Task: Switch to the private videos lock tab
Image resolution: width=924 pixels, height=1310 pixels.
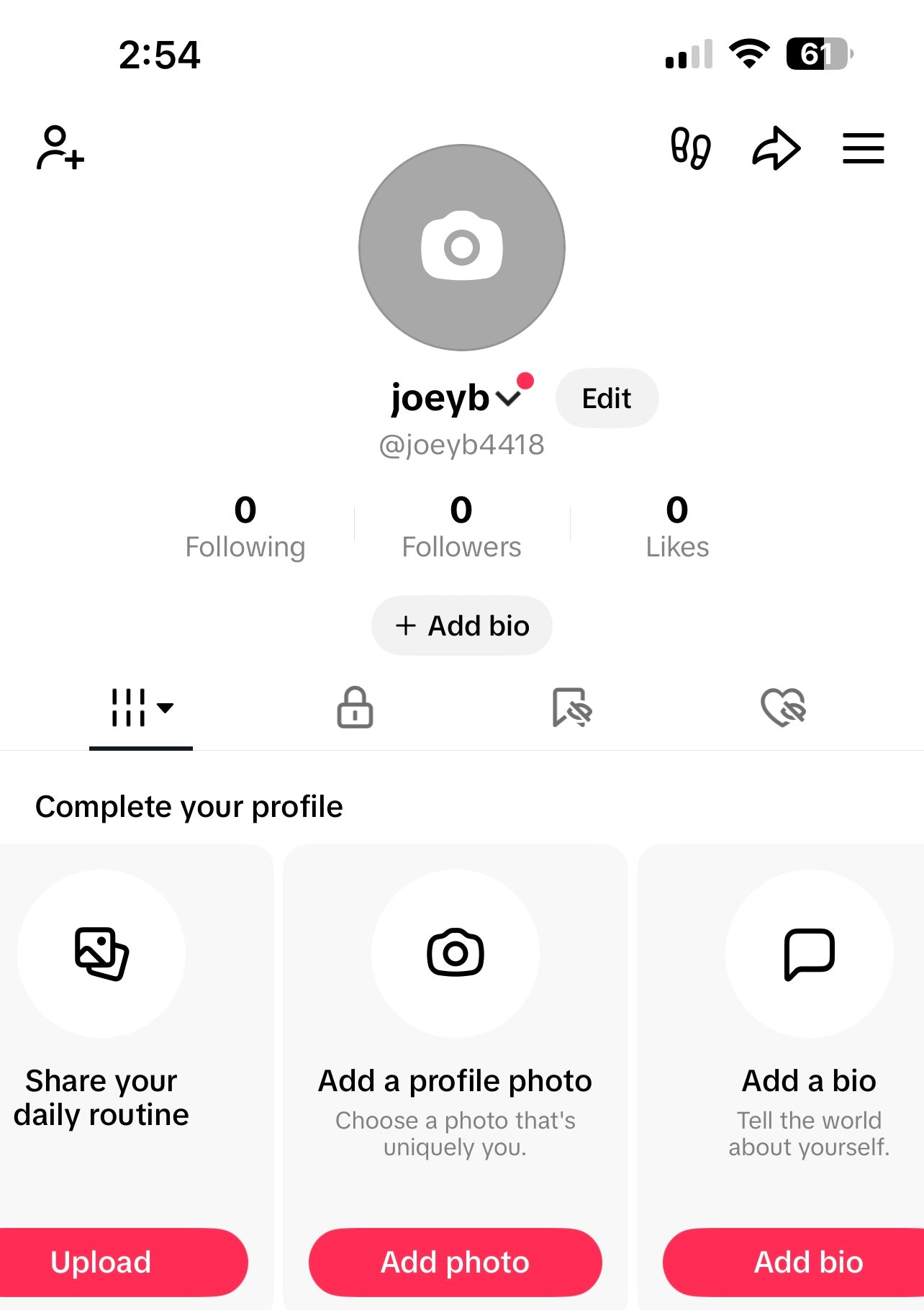Action: [x=355, y=708]
